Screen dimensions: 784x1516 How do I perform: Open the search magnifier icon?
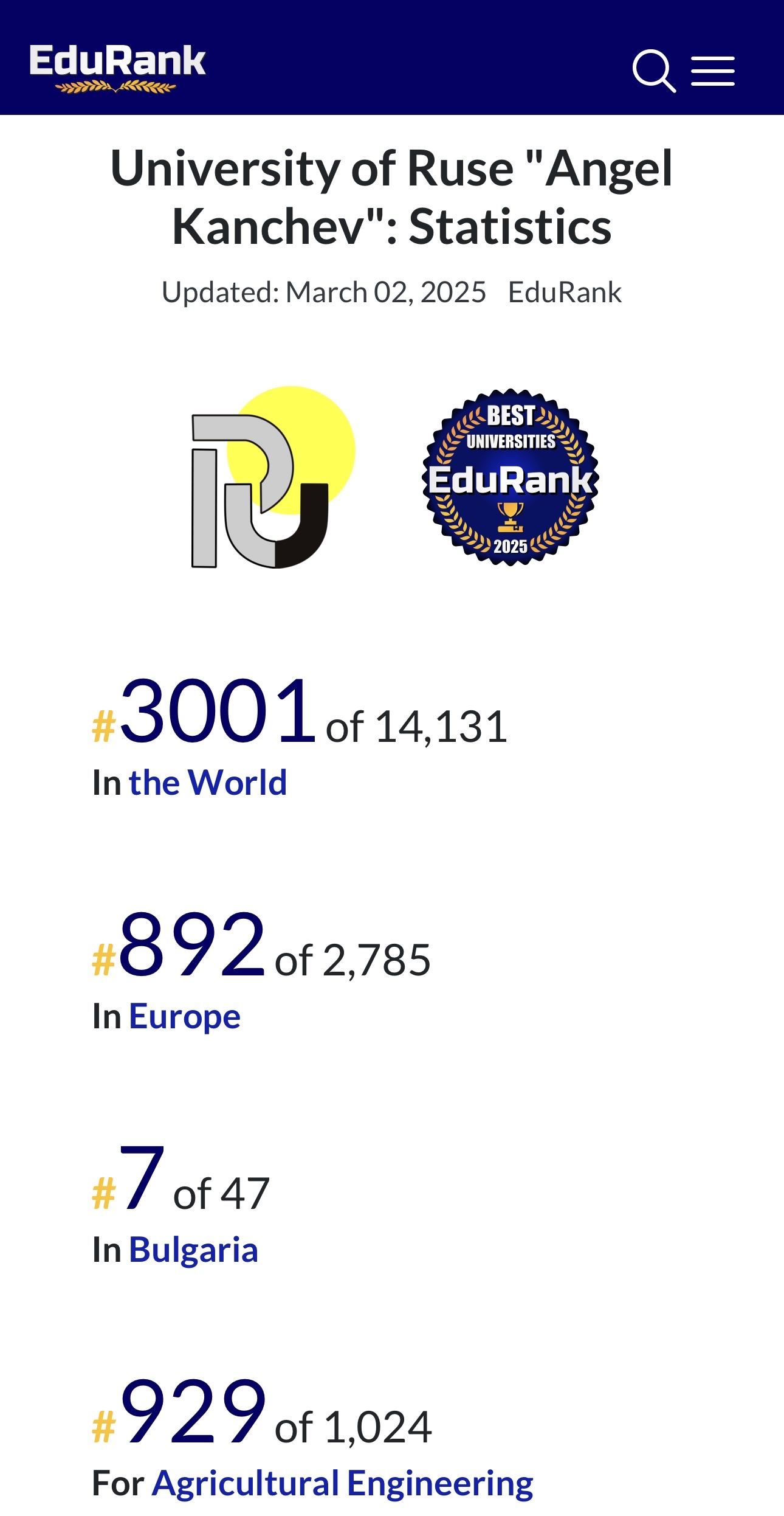click(653, 71)
